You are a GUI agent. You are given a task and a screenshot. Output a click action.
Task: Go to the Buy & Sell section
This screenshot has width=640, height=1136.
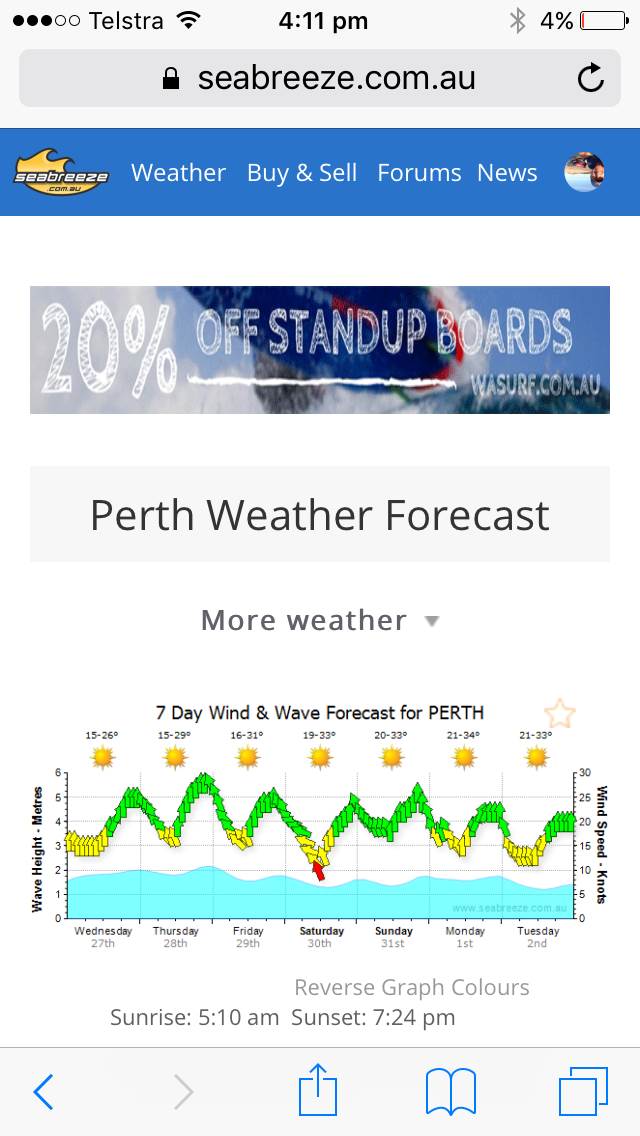pyautogui.click(x=302, y=173)
